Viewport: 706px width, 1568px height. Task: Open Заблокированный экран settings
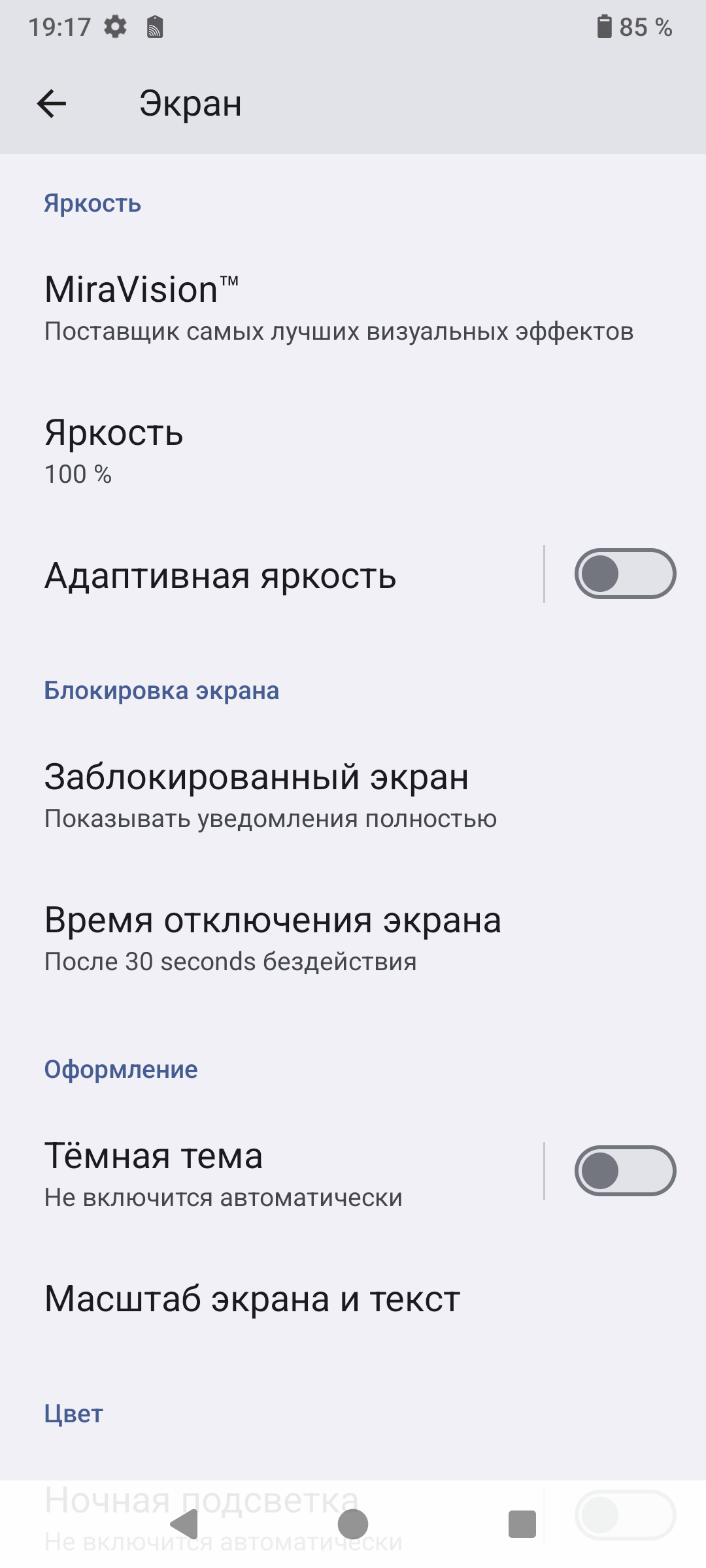(x=271, y=794)
